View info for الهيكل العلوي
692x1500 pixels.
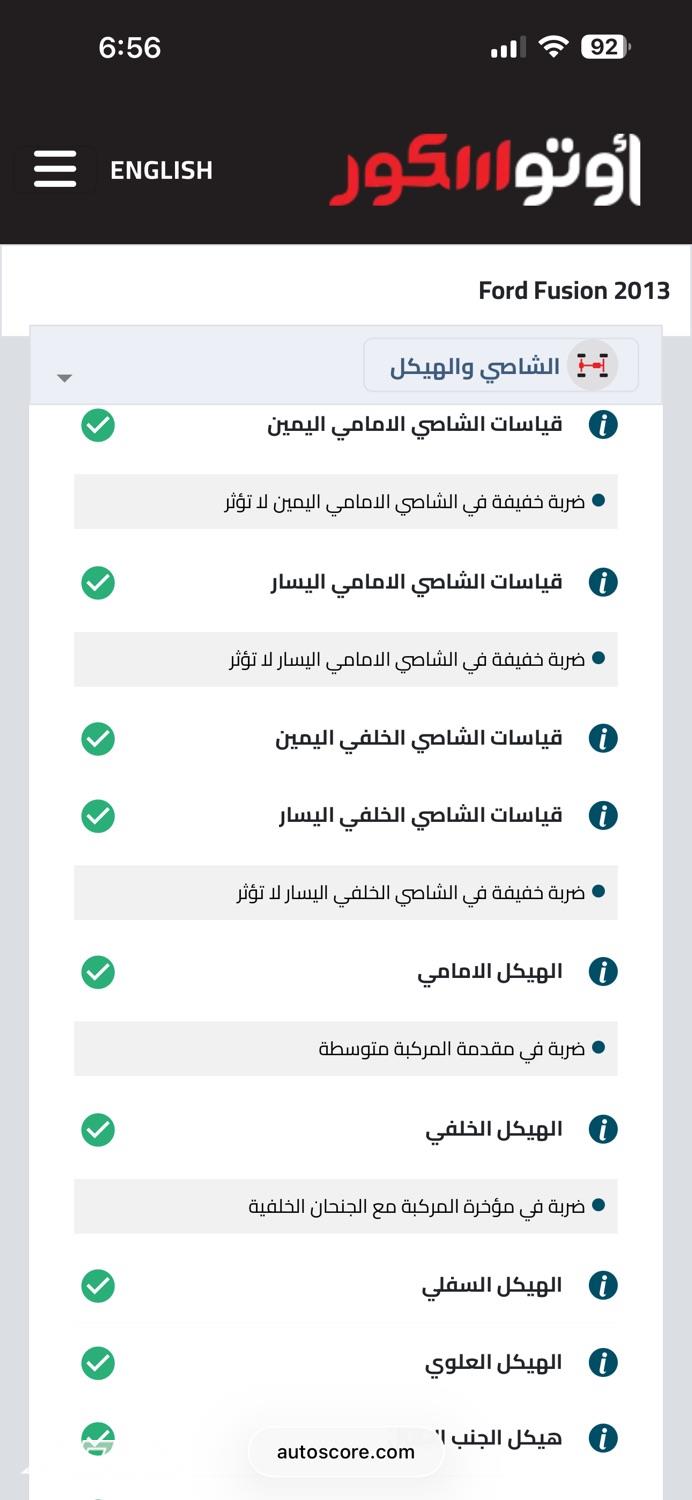[x=603, y=1363]
